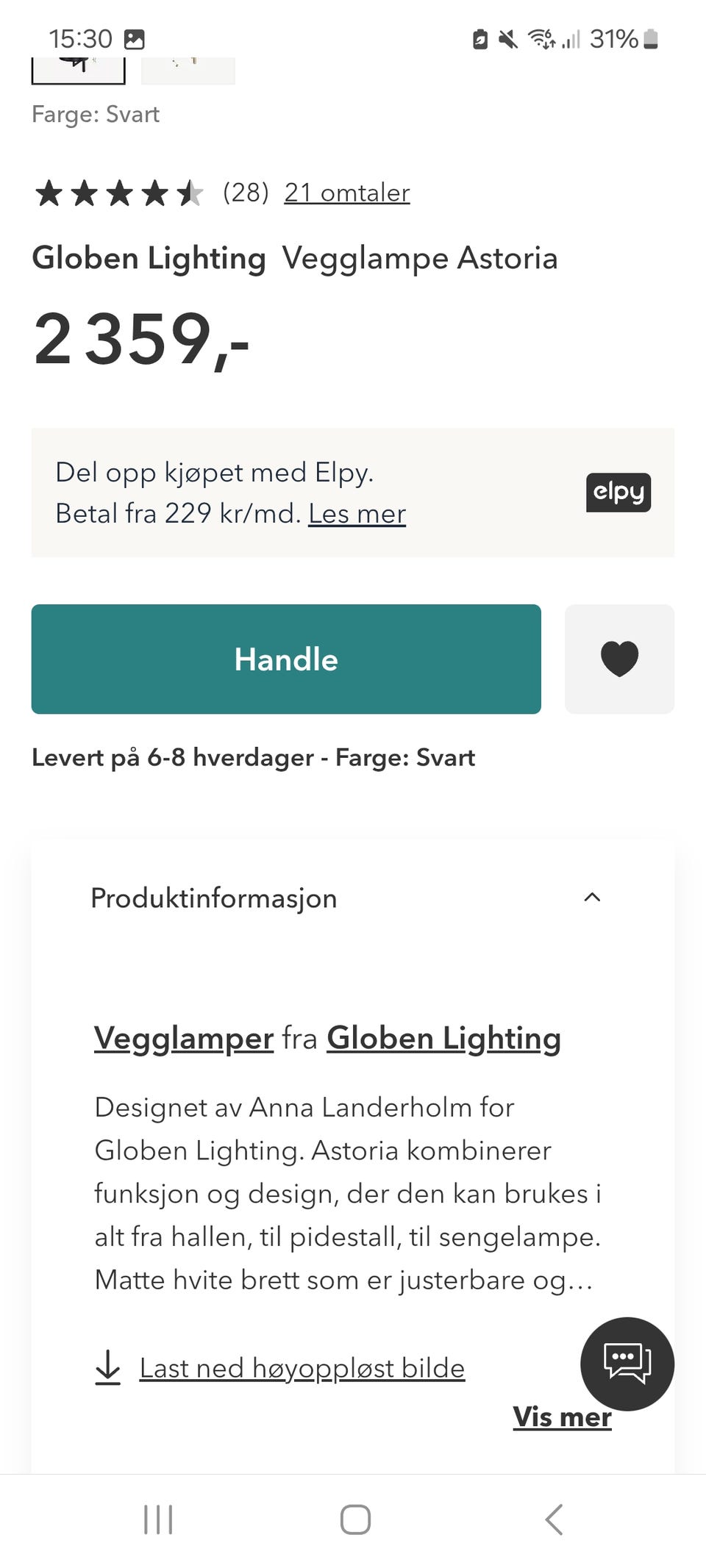Expand the description with Vis mer
Viewport: 706px width, 1568px height.
[x=561, y=1417]
